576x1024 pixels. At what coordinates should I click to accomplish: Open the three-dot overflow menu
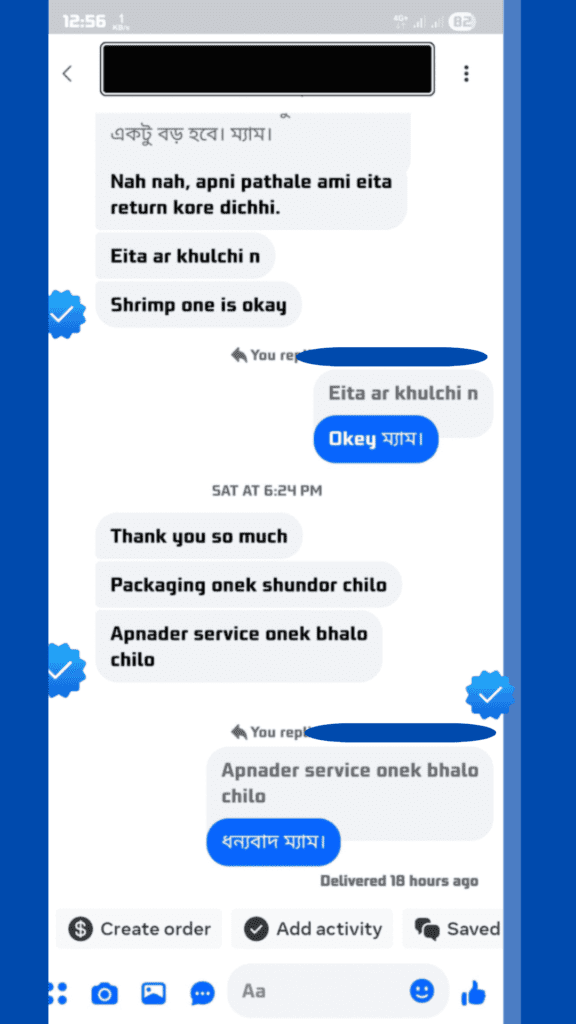[466, 73]
